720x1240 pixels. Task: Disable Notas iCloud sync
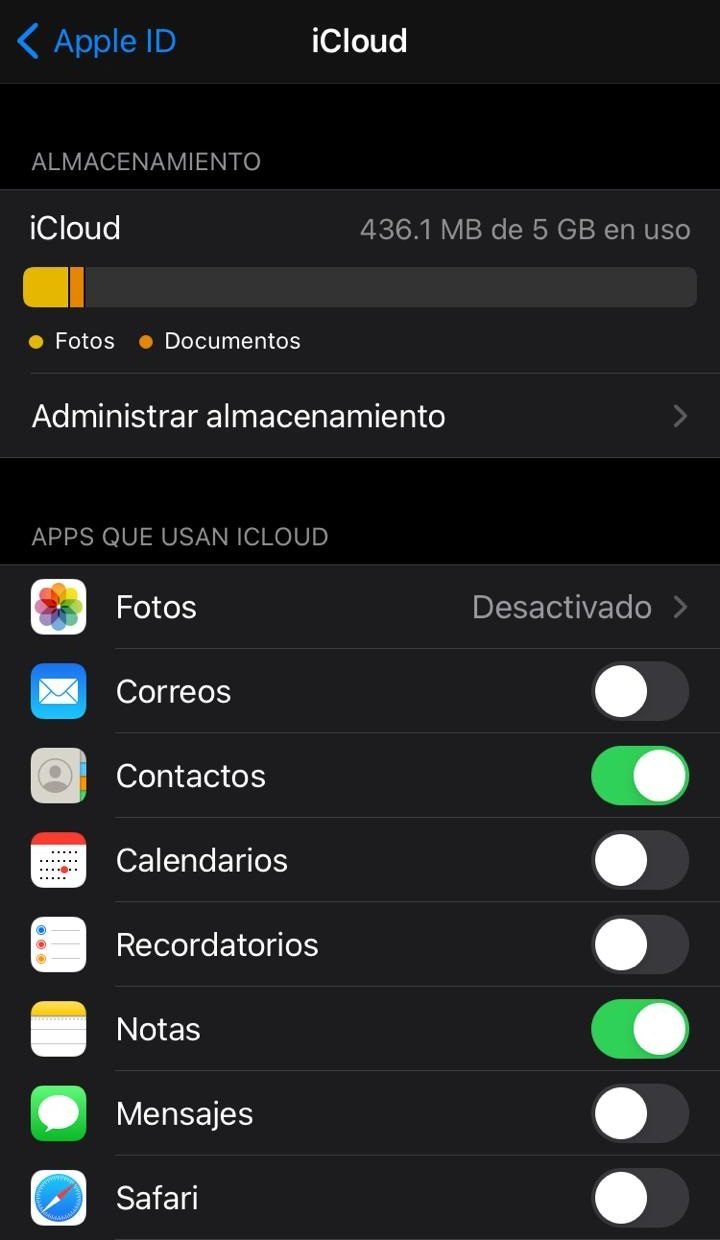(640, 1029)
